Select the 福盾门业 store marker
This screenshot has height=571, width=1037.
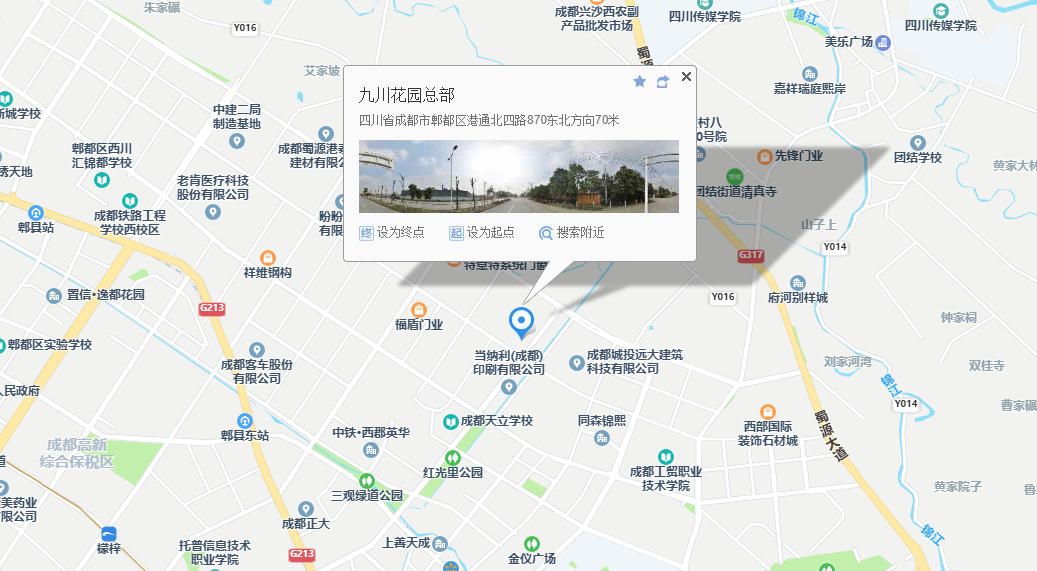418,309
